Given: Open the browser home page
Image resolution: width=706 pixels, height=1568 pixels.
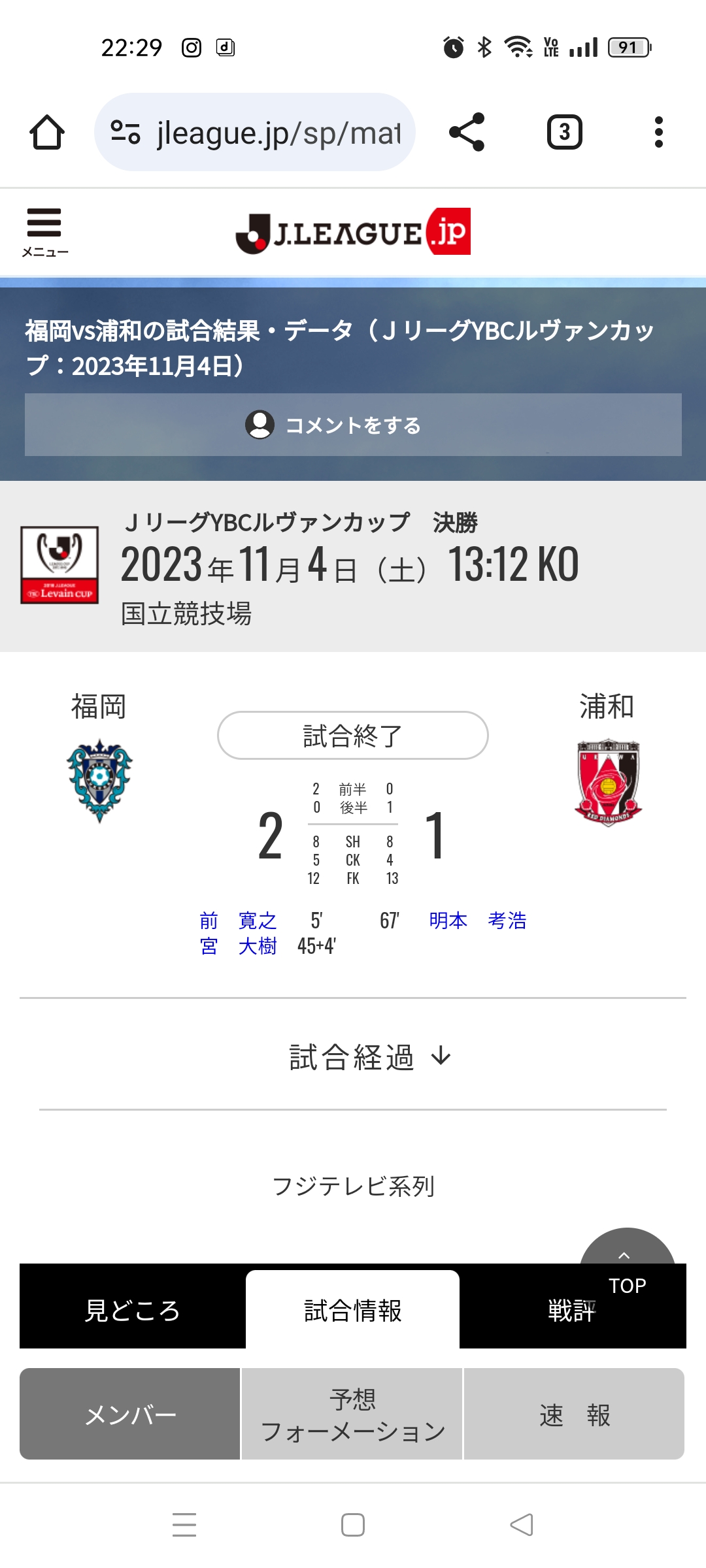Looking at the screenshot, I should point(47,133).
